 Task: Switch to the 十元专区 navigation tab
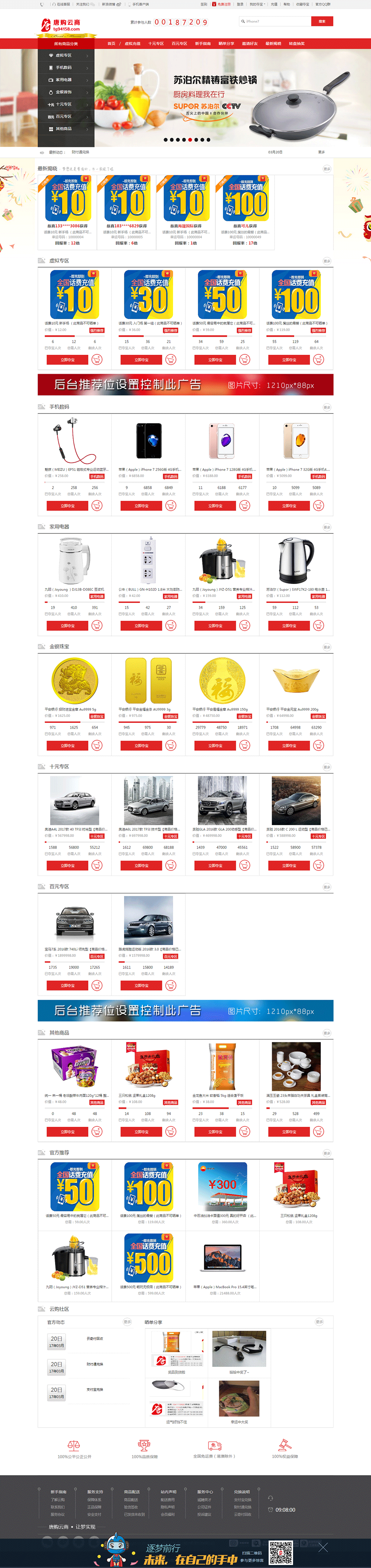pyautogui.click(x=156, y=44)
